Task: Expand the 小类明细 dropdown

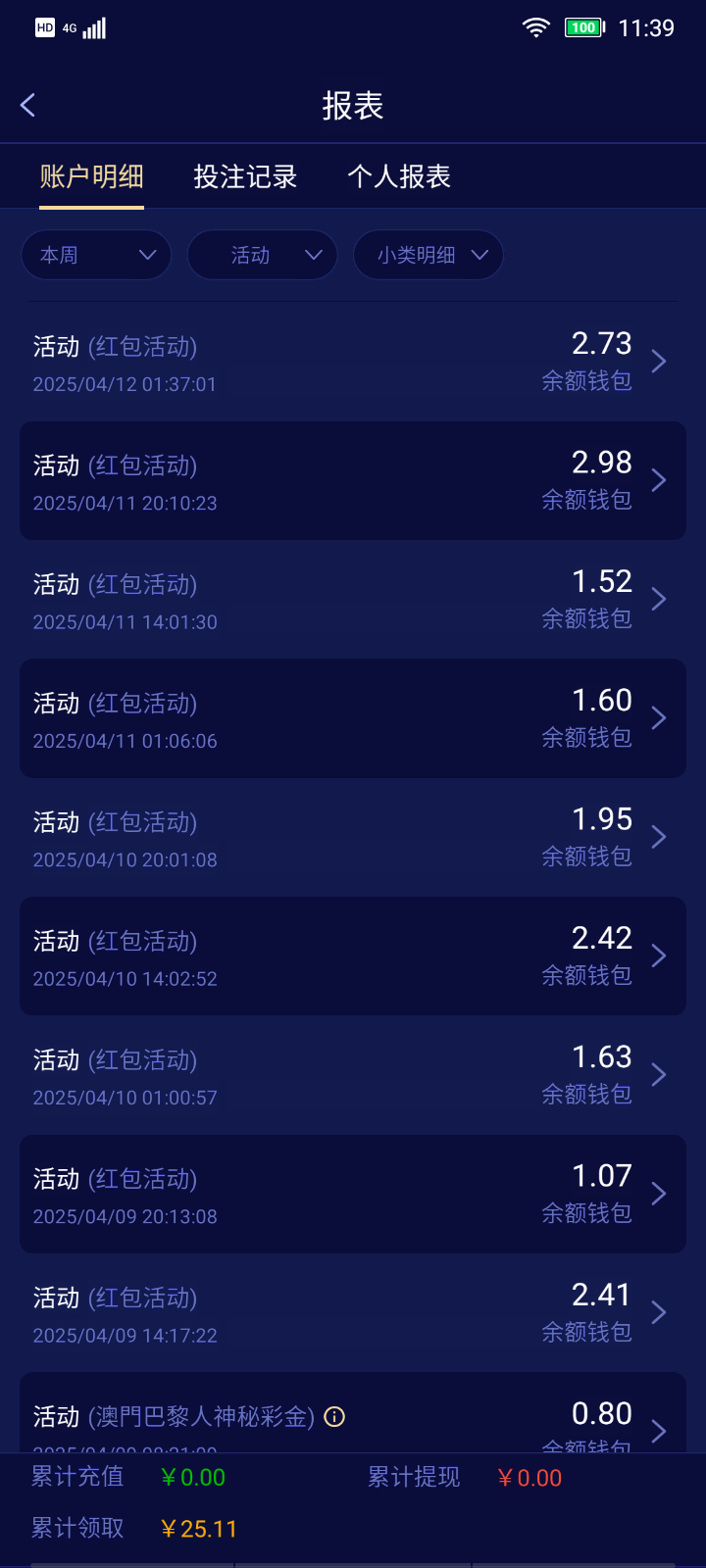Action: pyautogui.click(x=429, y=255)
